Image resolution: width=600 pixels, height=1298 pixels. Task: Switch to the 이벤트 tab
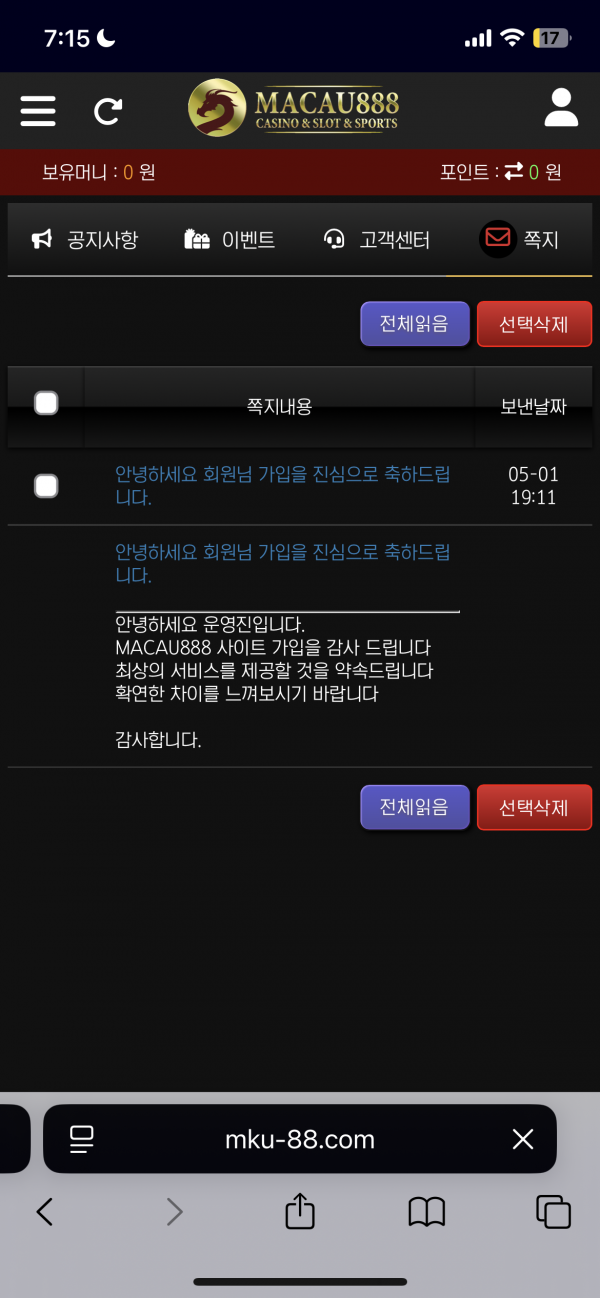(230, 240)
